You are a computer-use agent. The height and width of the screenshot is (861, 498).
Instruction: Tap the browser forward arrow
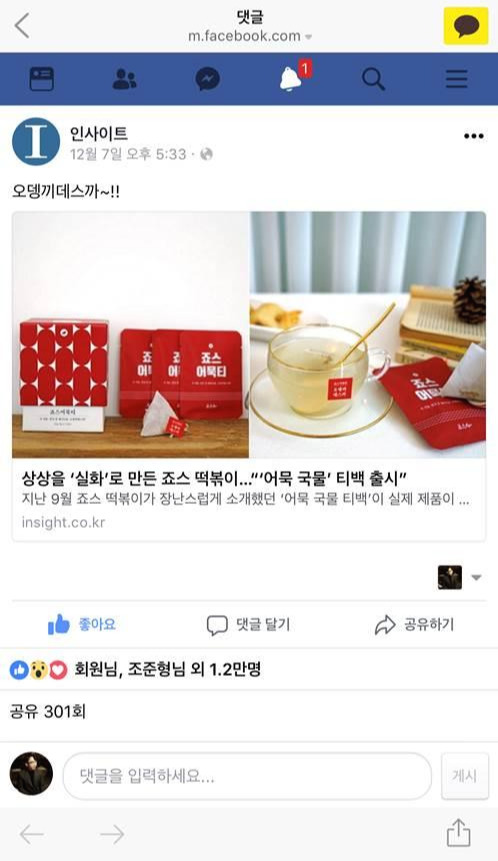coord(112,835)
